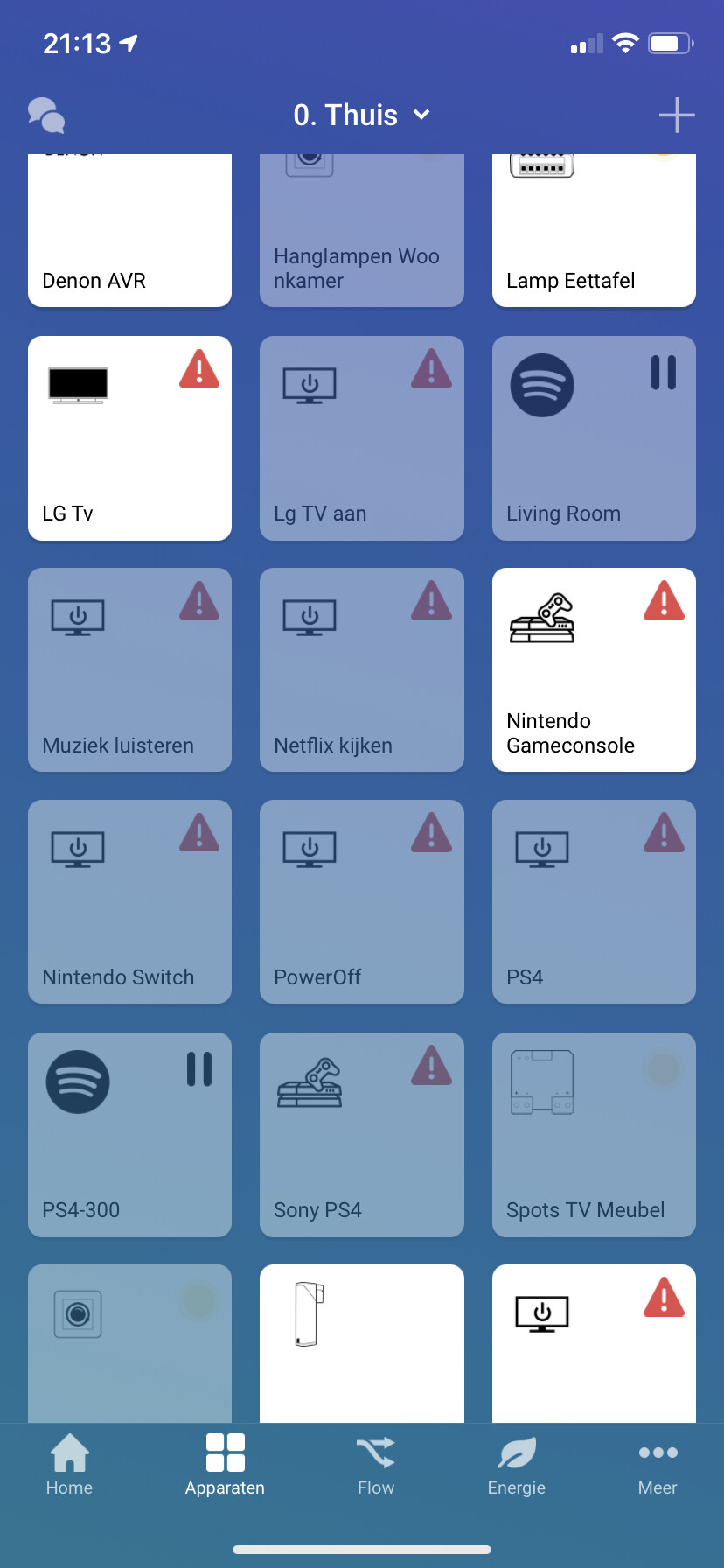Image resolution: width=724 pixels, height=1568 pixels.
Task: Select the Nintendo Switch tile
Action: pyautogui.click(x=129, y=902)
